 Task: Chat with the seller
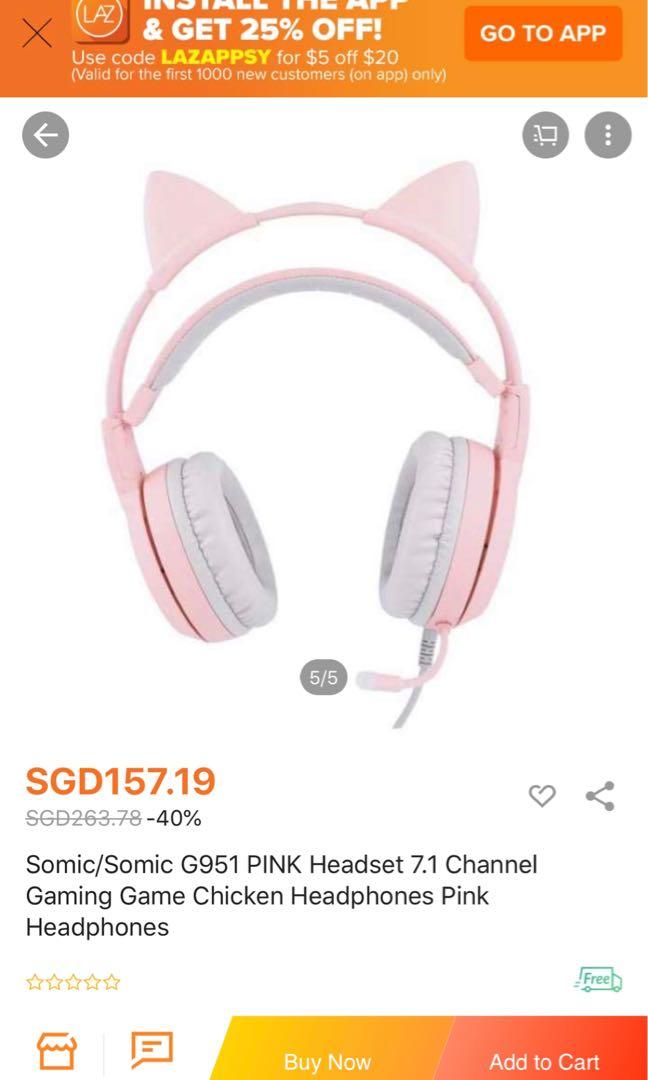[152, 1050]
